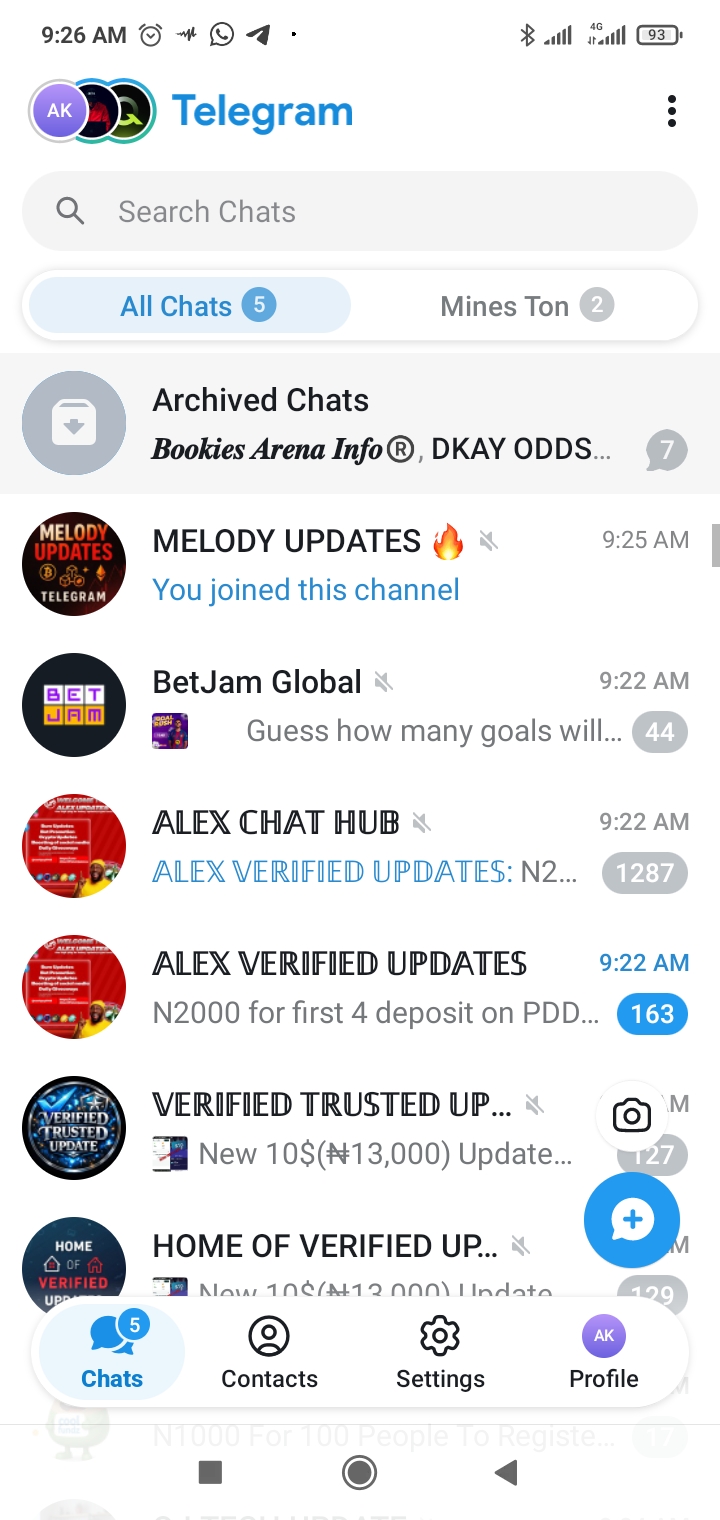The height and width of the screenshot is (1520, 720).
Task: Tap the Search Chats field
Action: (x=360, y=211)
